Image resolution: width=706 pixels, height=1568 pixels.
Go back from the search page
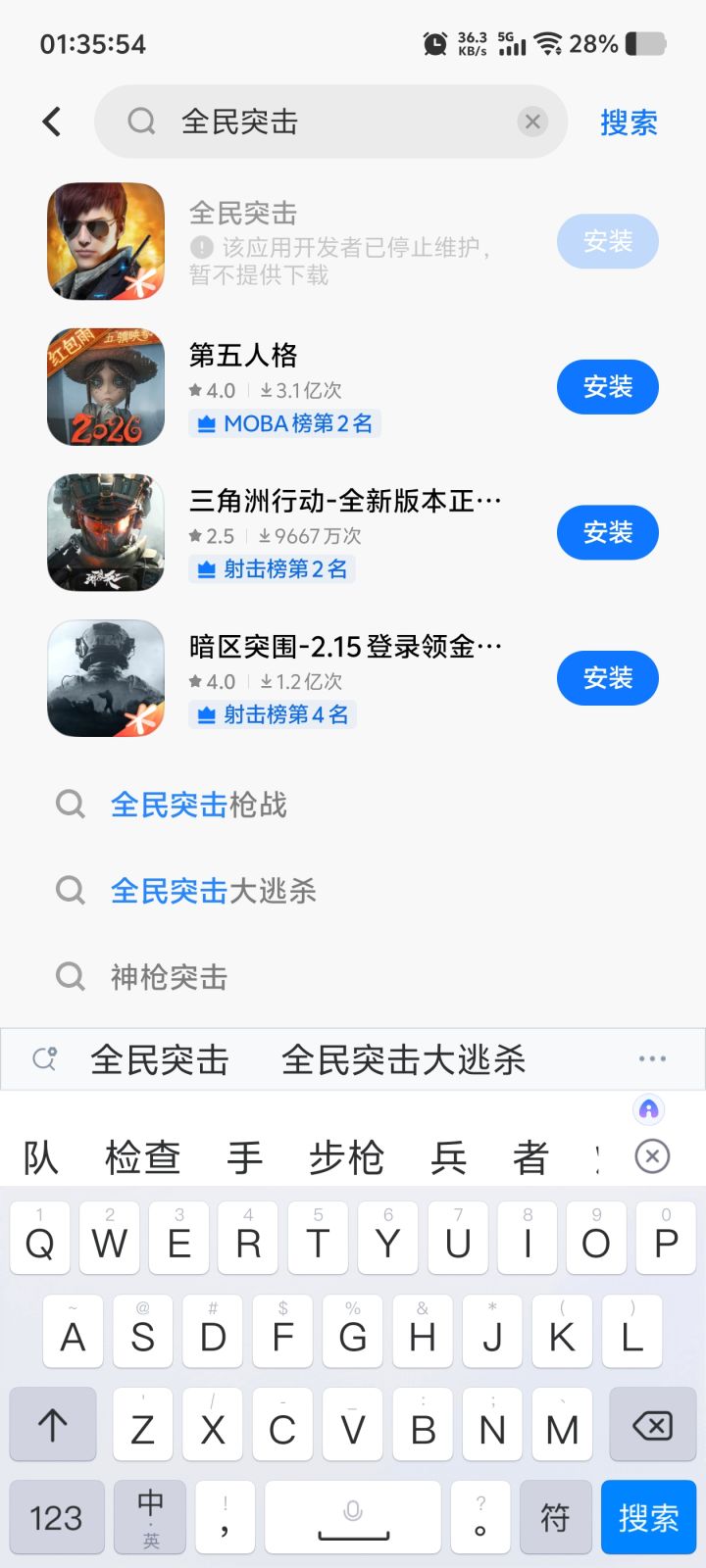52,122
